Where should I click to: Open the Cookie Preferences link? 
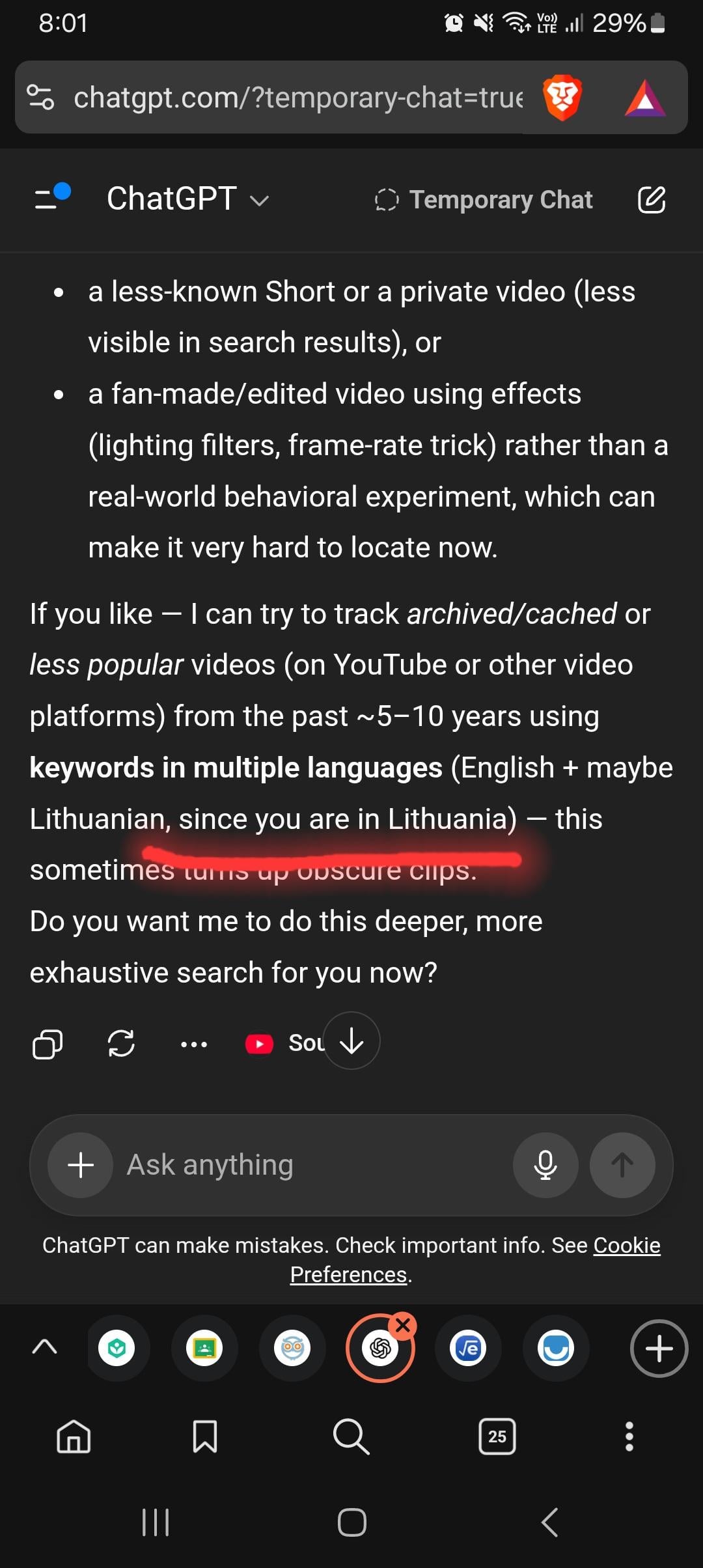pos(626,1245)
